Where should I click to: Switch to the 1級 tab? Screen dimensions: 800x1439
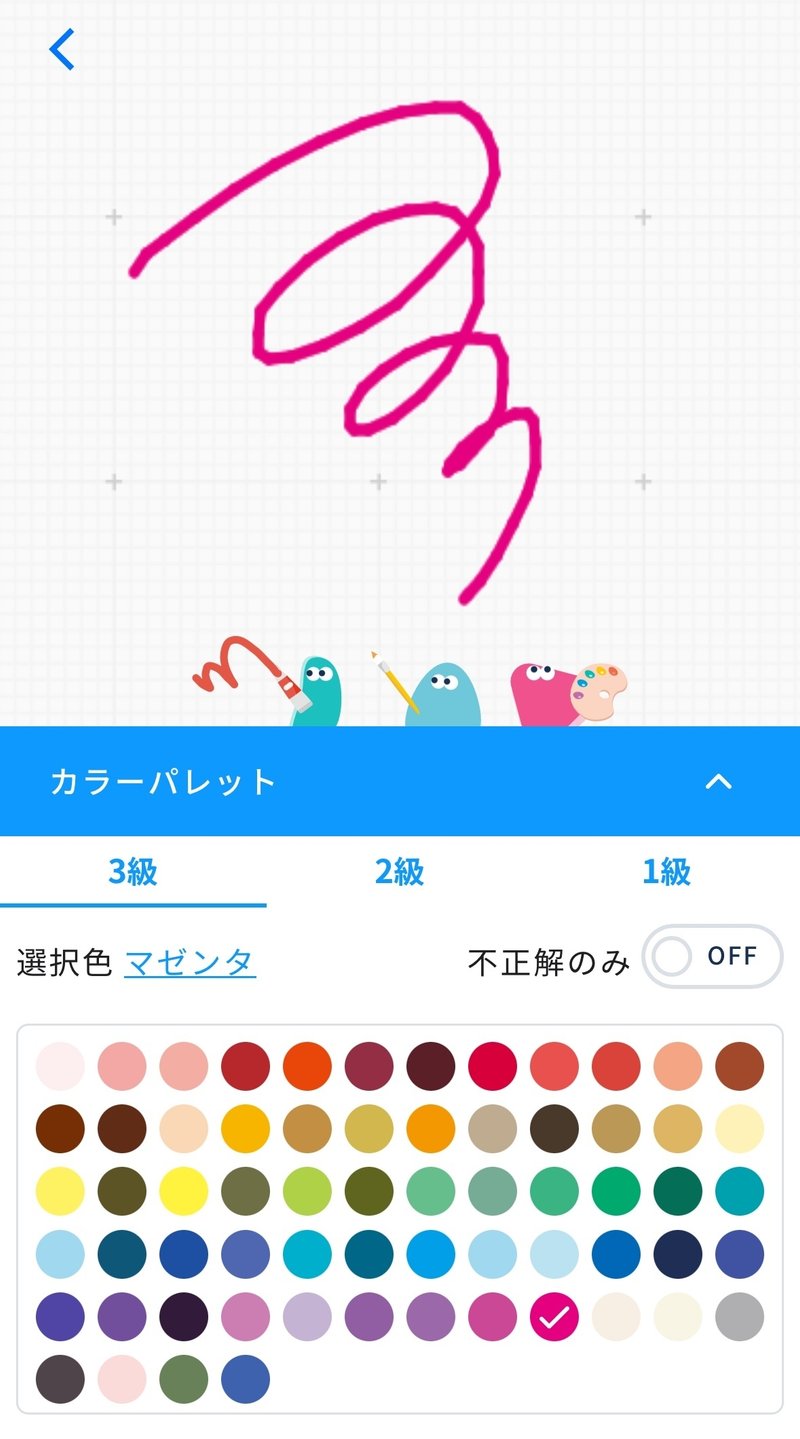665,871
